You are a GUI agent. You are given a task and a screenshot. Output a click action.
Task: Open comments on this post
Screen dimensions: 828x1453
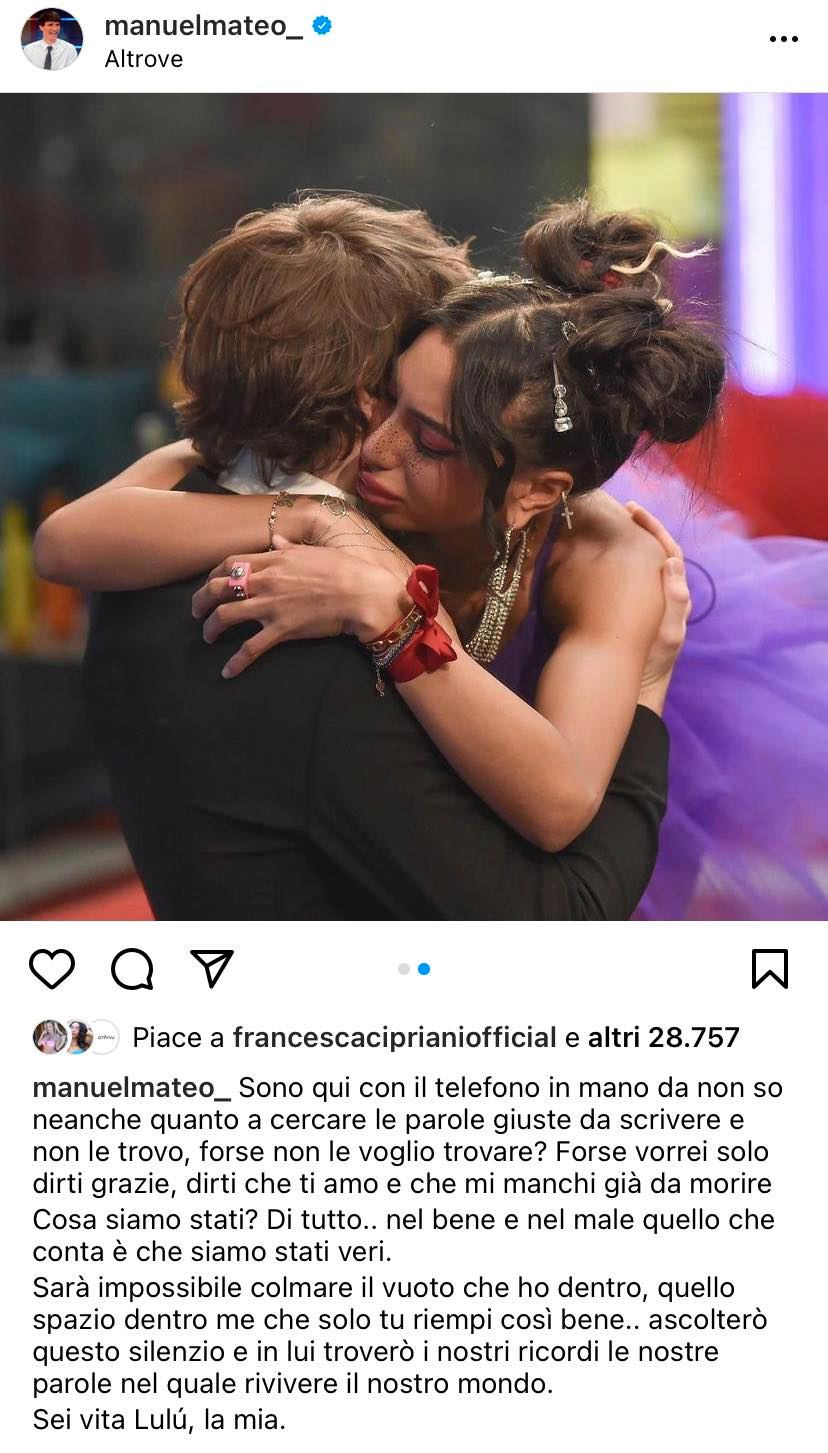(132, 969)
